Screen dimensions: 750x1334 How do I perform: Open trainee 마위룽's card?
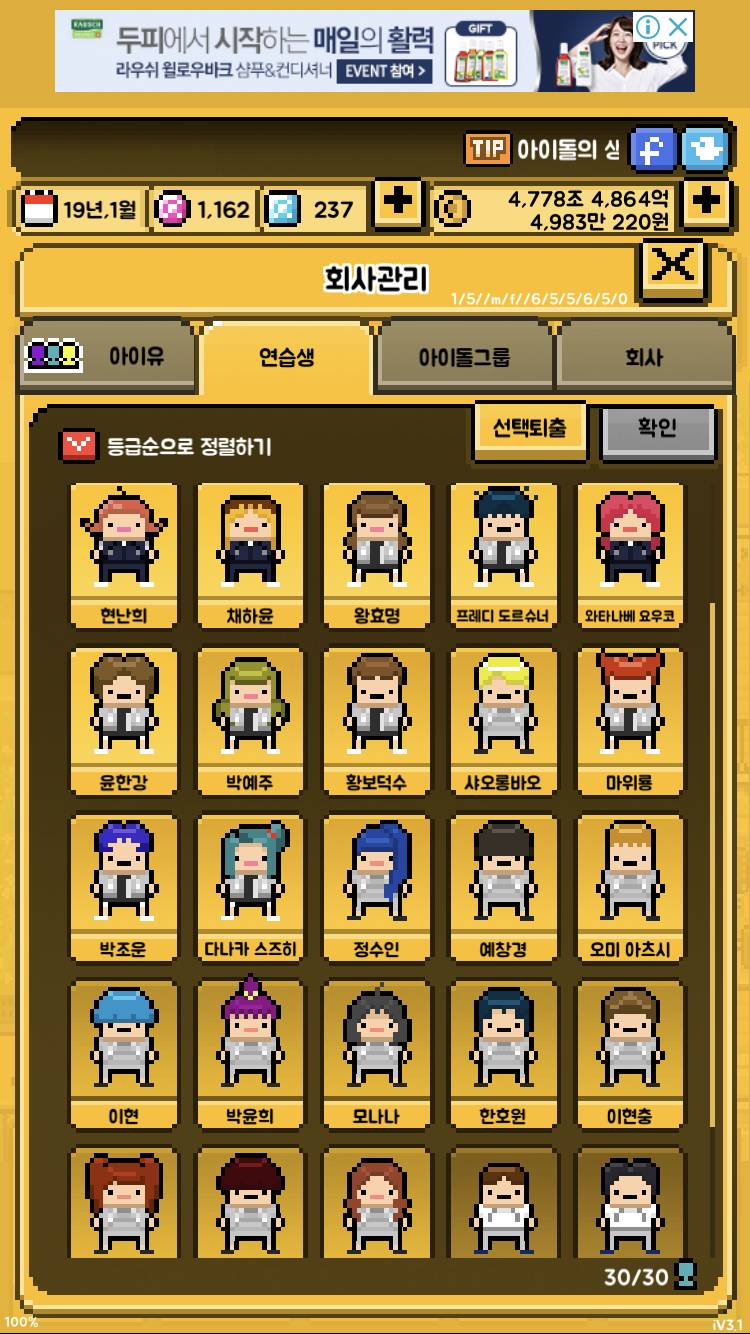coord(630,721)
